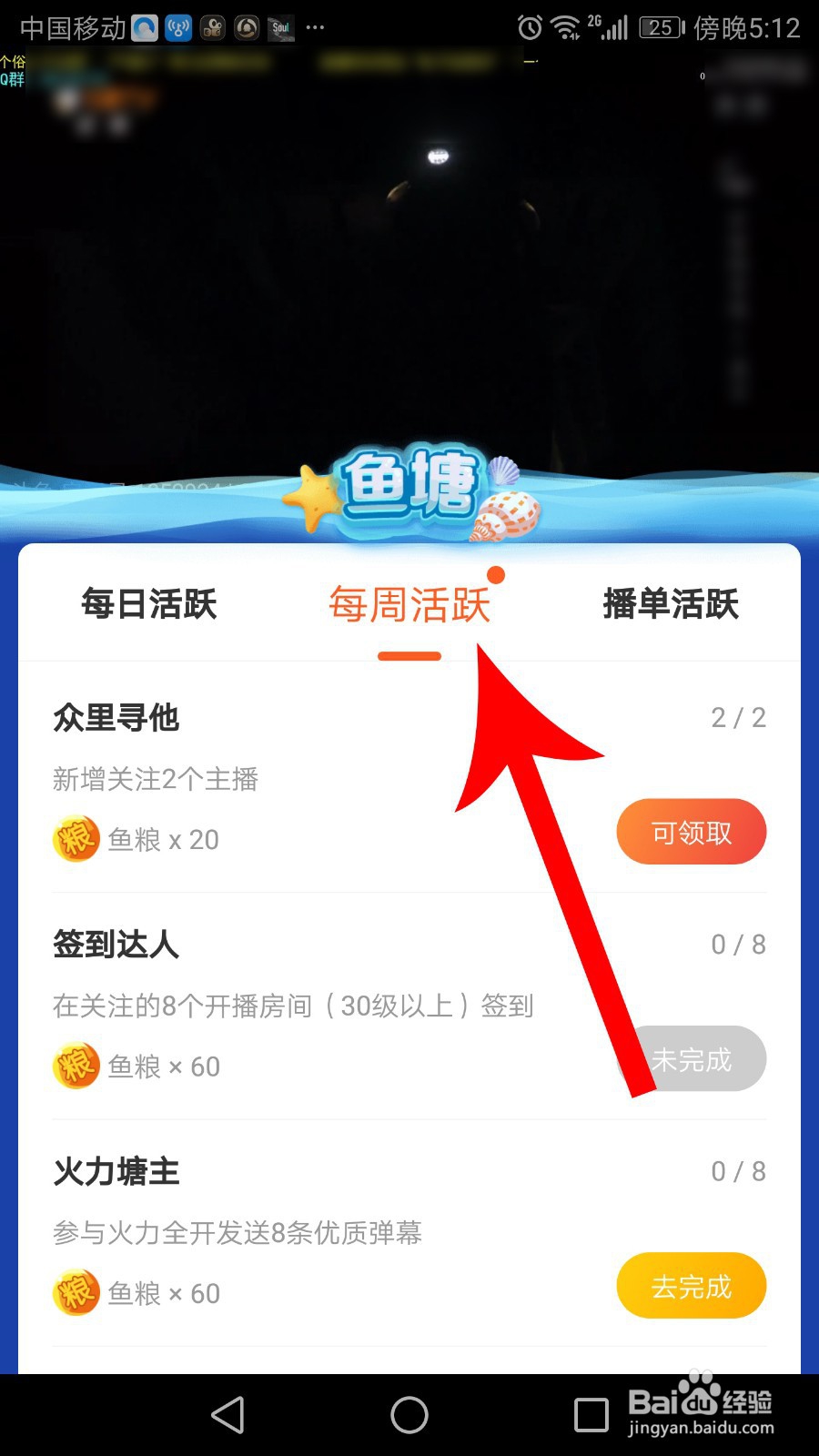Screen dimensions: 819x1456
Task: Click the fish food coin icon next to 鱼粮 x 20
Action: pos(76,838)
